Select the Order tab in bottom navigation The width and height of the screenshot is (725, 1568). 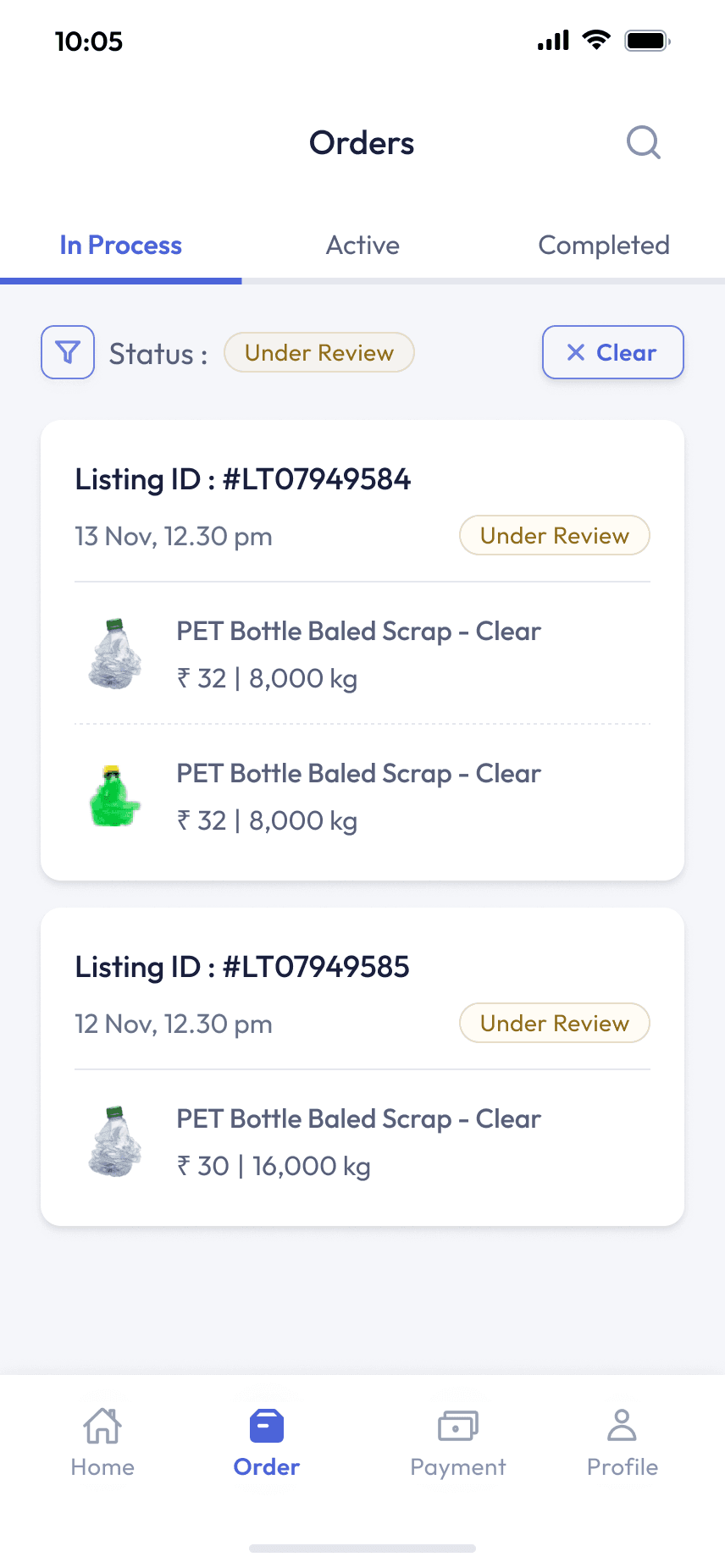pos(266,1442)
